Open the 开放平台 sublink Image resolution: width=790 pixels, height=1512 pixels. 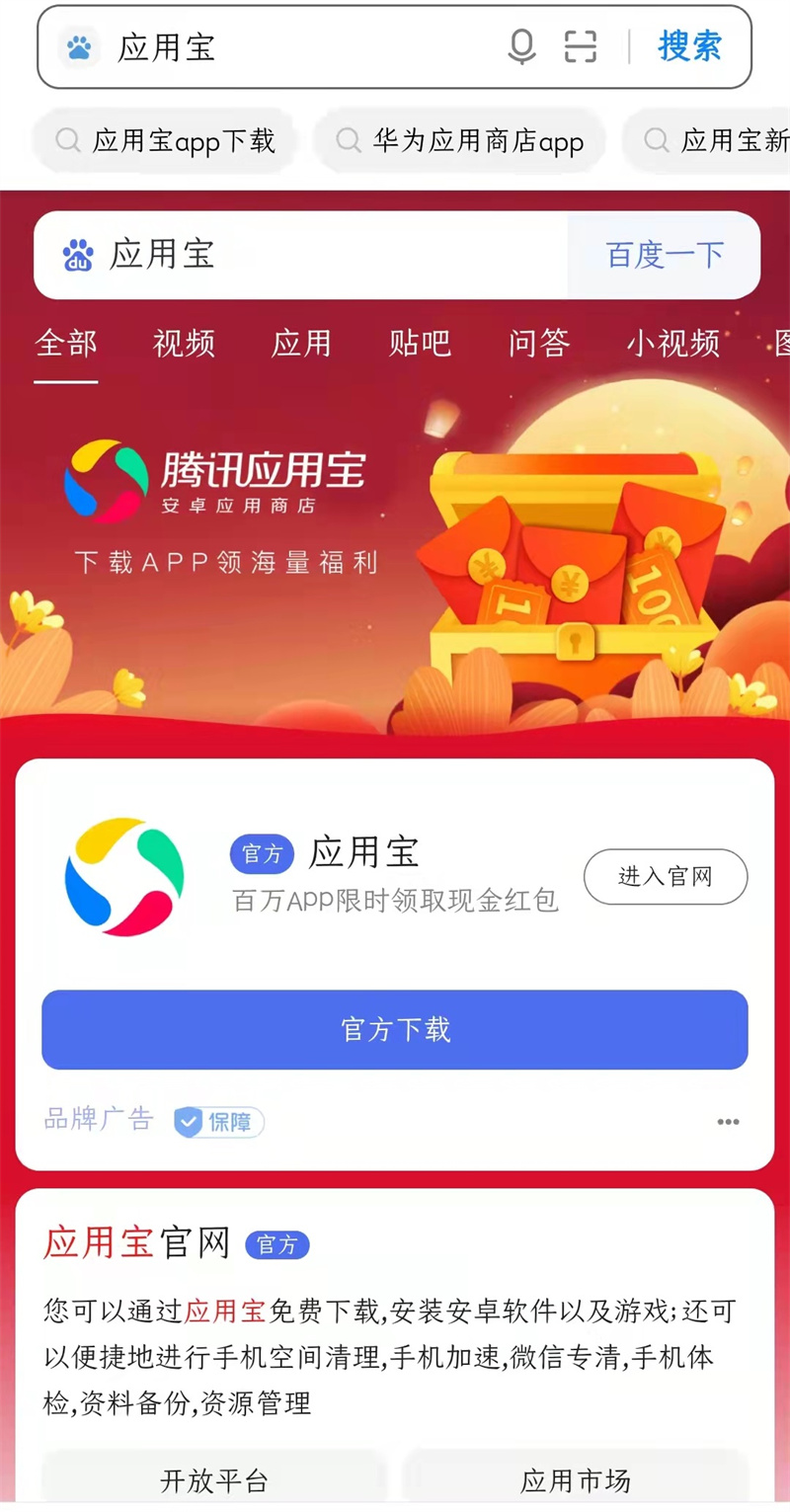(214, 1480)
